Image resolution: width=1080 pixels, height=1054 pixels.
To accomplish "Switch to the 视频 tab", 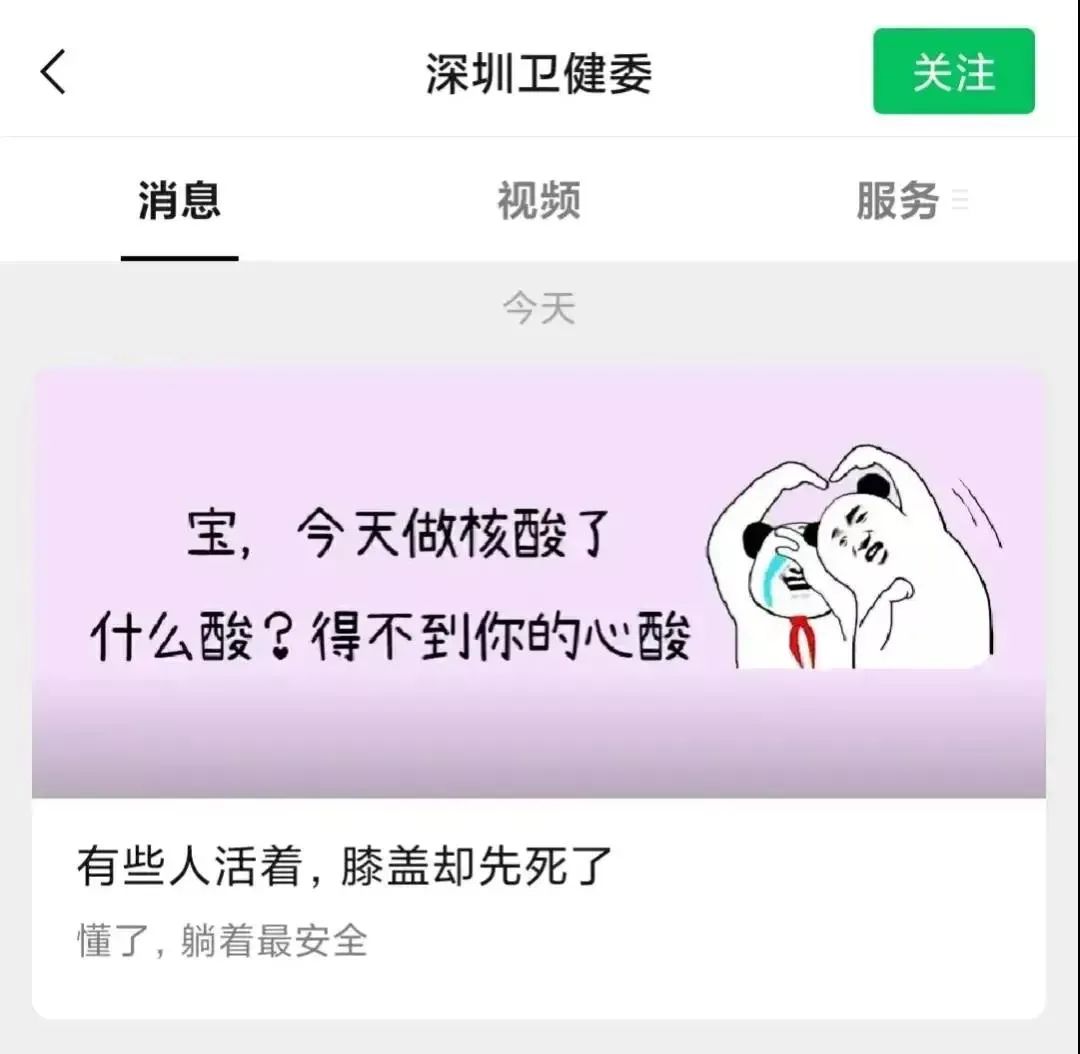I will [x=538, y=201].
